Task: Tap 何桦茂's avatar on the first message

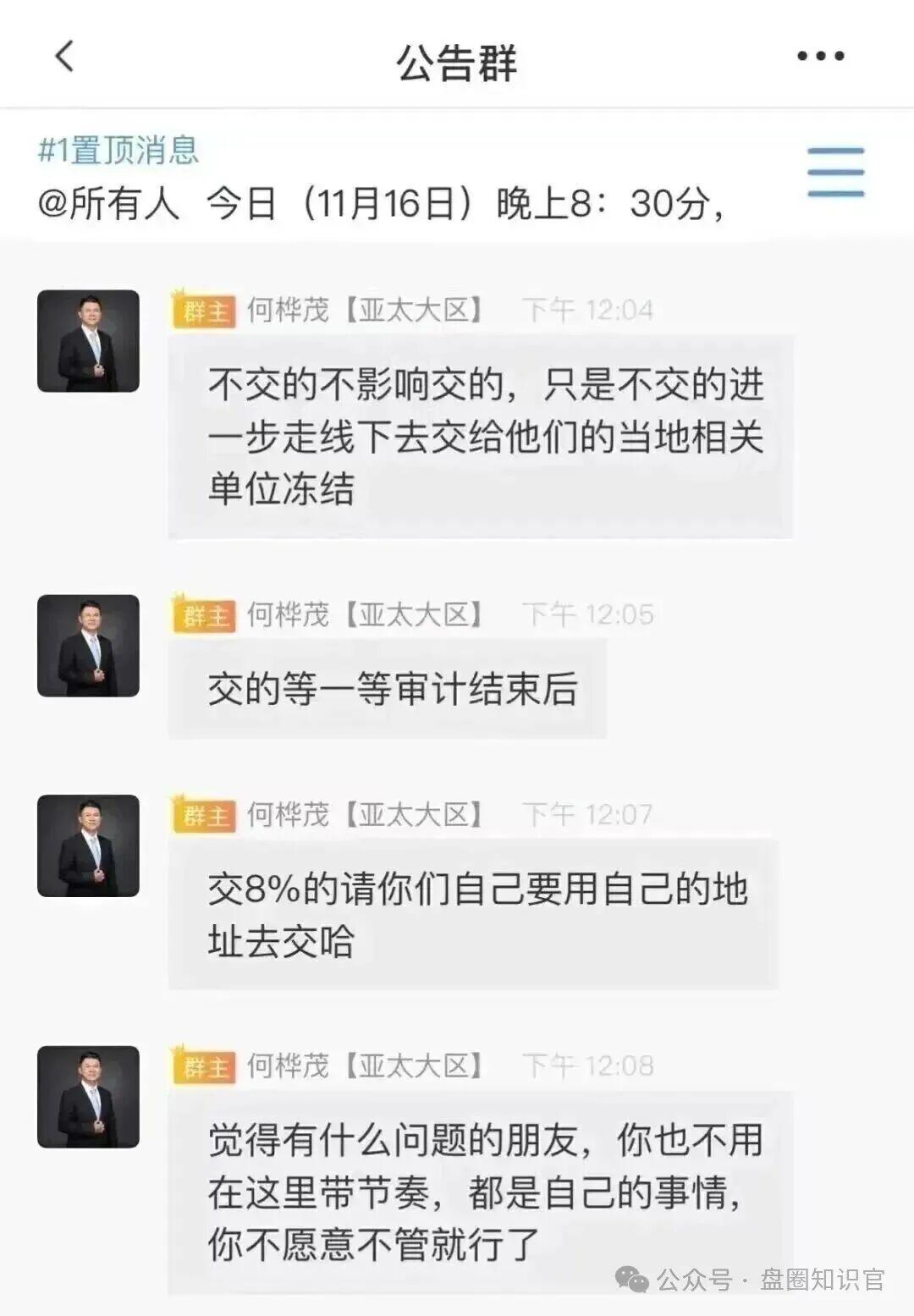Action: 88,342
